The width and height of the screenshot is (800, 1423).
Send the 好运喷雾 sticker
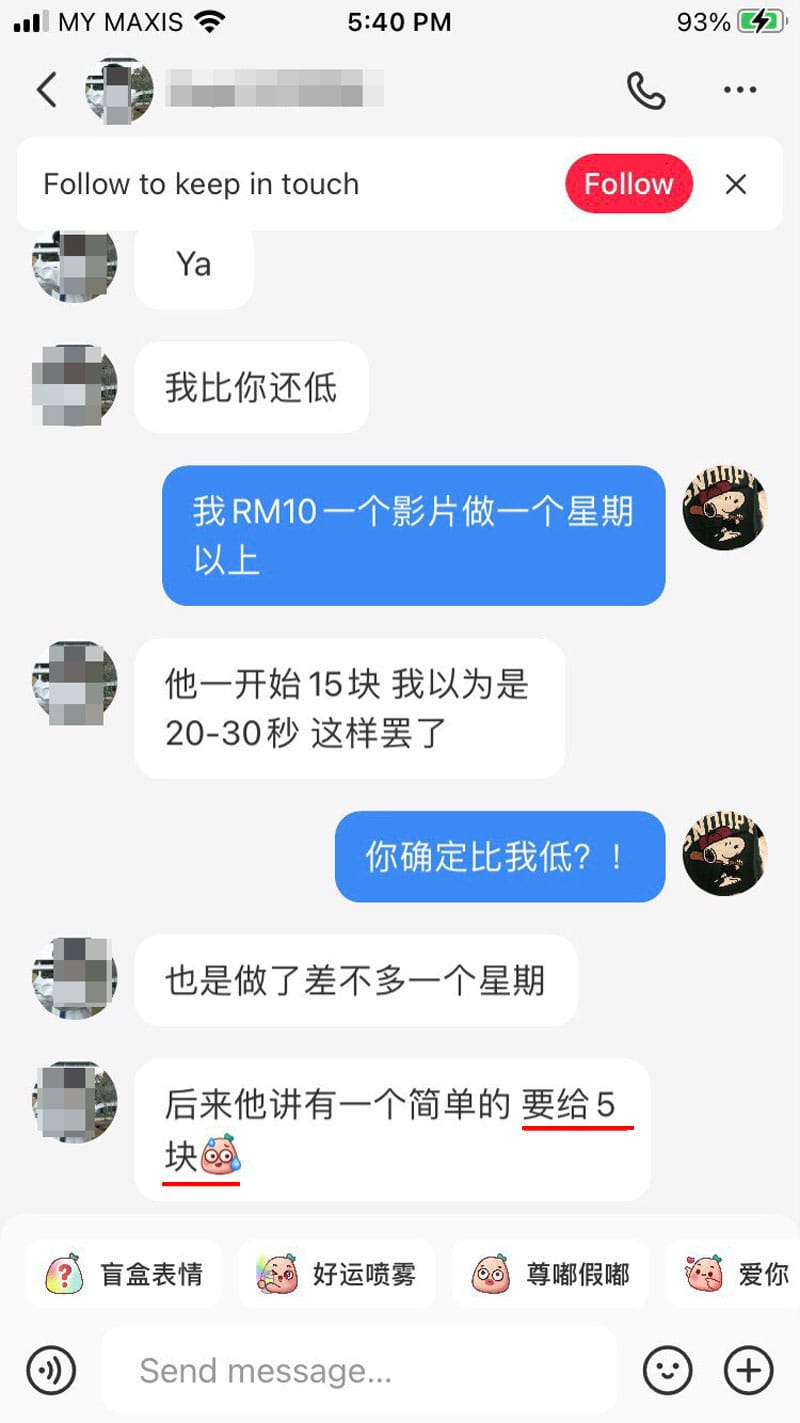(337, 1274)
